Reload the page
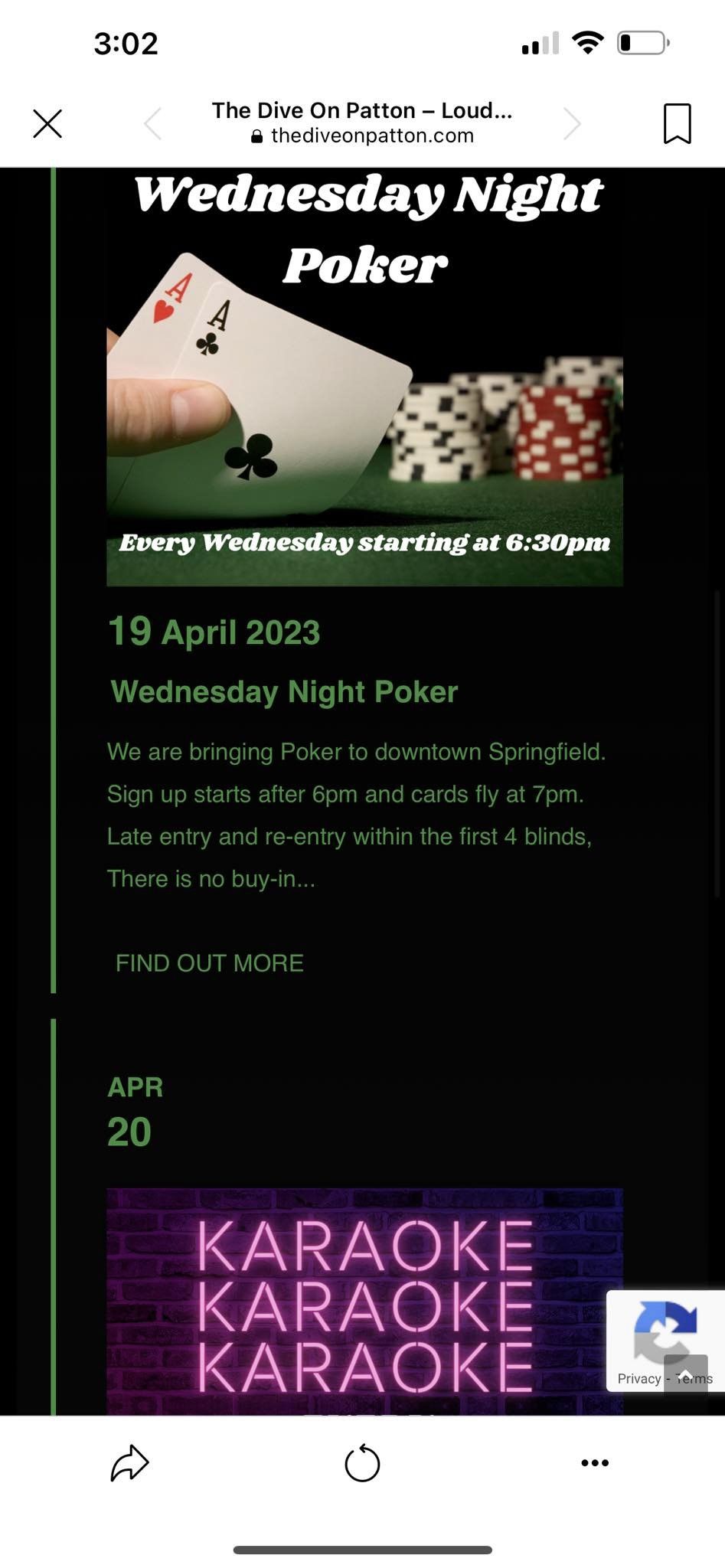Image resolution: width=725 pixels, height=1568 pixels. (362, 1463)
